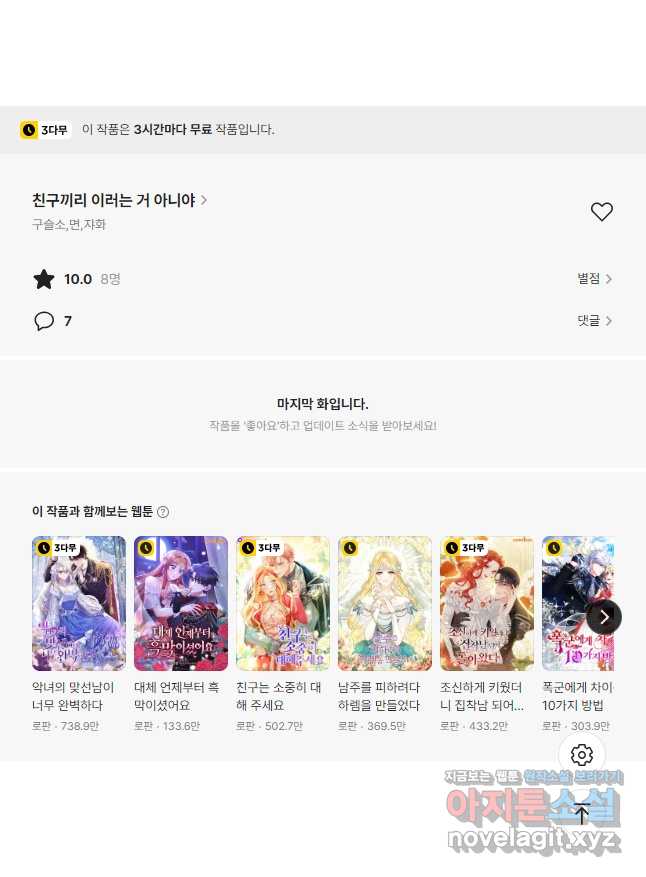Show info about 이 작품과 함께보는 웹툰
This screenshot has width=646, height=877.
point(163,512)
